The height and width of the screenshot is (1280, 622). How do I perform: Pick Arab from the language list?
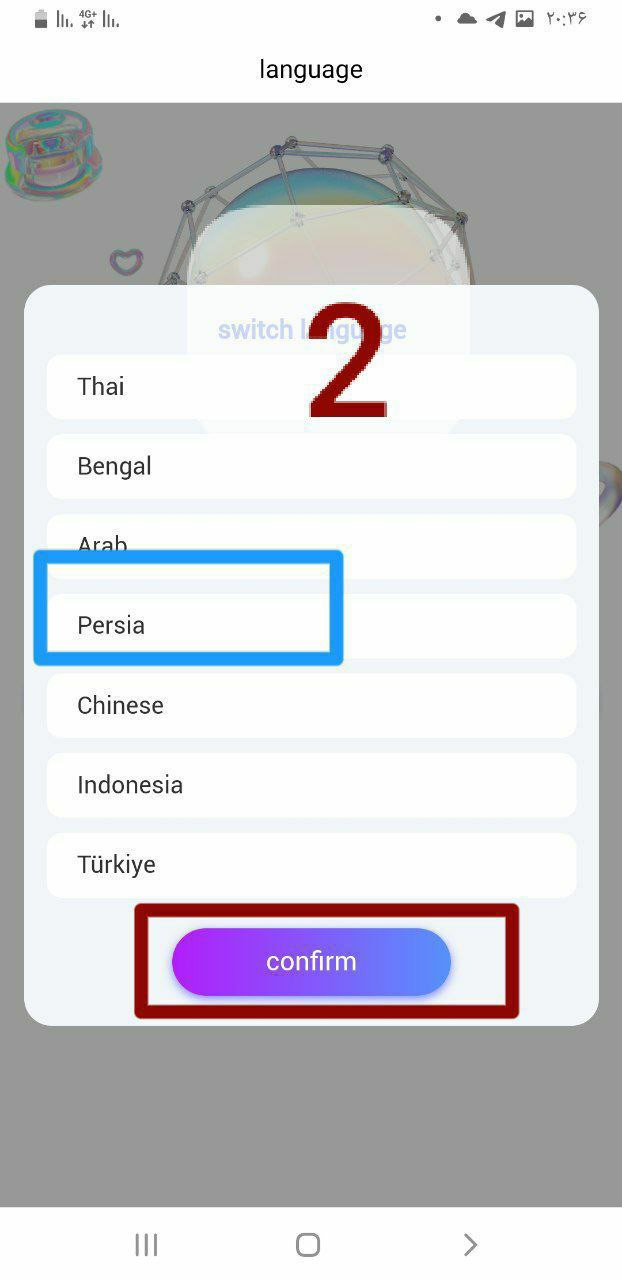click(x=311, y=546)
